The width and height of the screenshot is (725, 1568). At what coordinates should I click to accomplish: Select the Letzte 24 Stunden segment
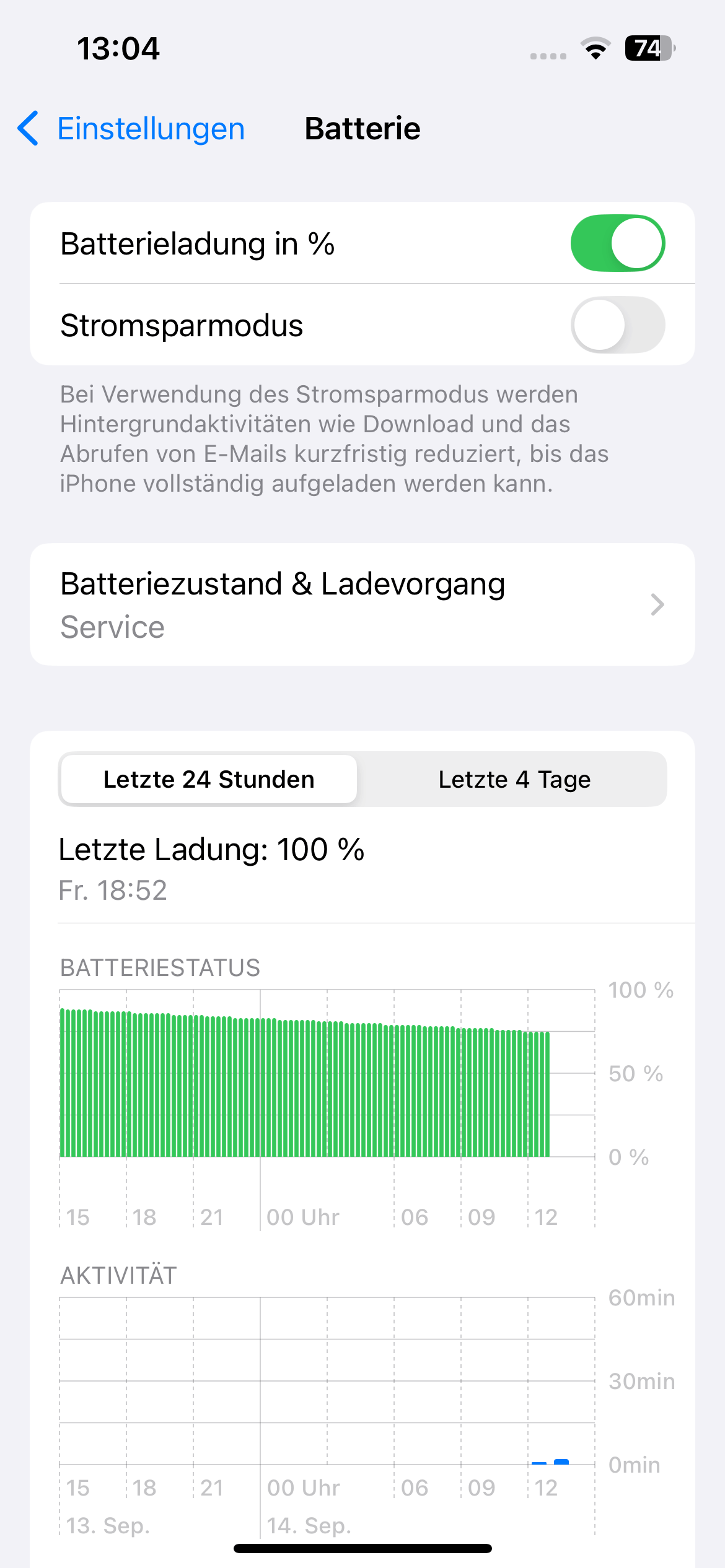(209, 779)
